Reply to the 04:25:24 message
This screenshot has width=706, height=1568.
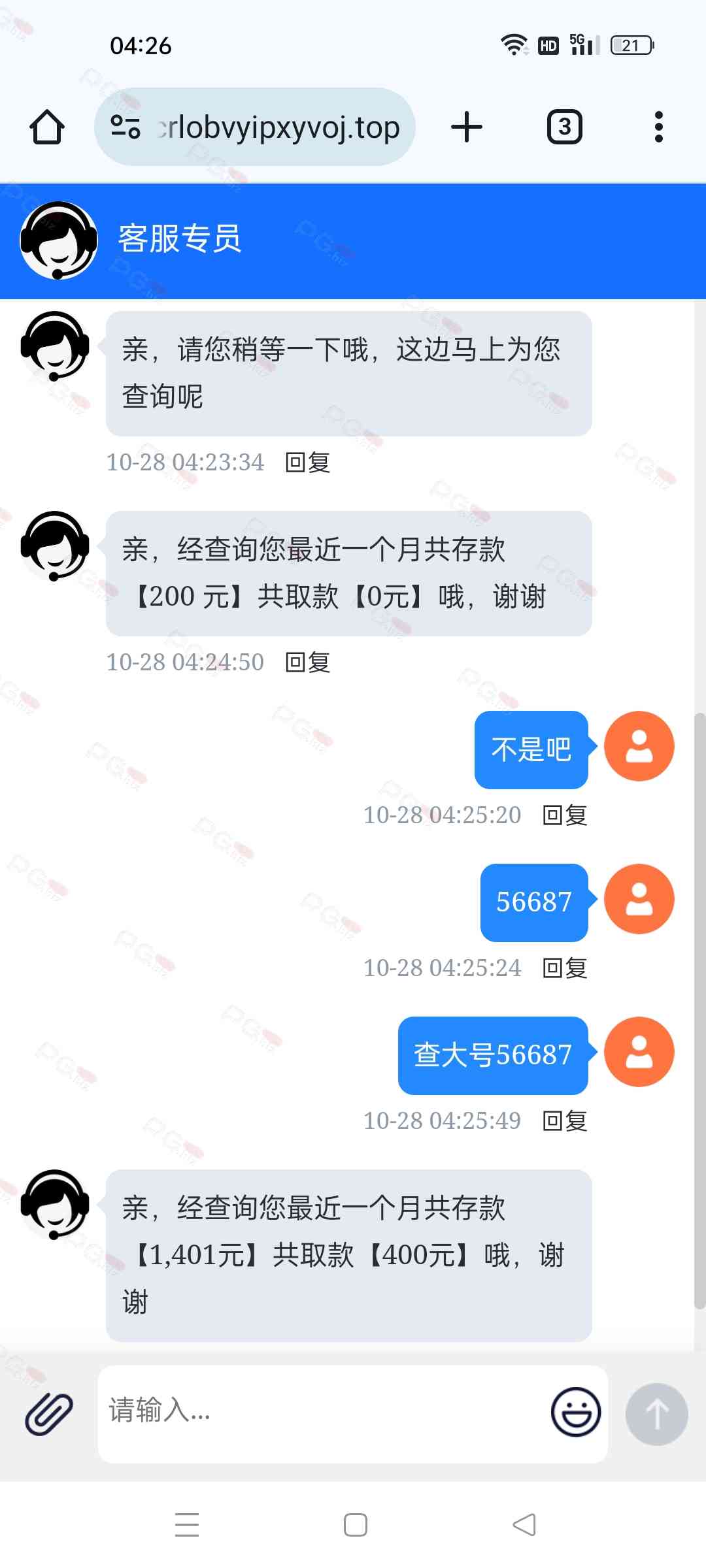pyautogui.click(x=565, y=968)
